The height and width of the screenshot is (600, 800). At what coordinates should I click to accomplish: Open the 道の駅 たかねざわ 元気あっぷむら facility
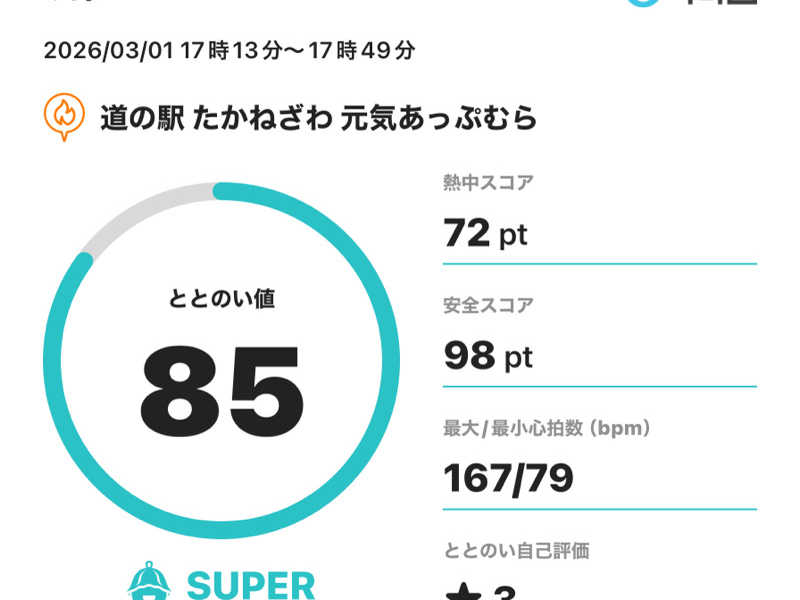click(318, 119)
